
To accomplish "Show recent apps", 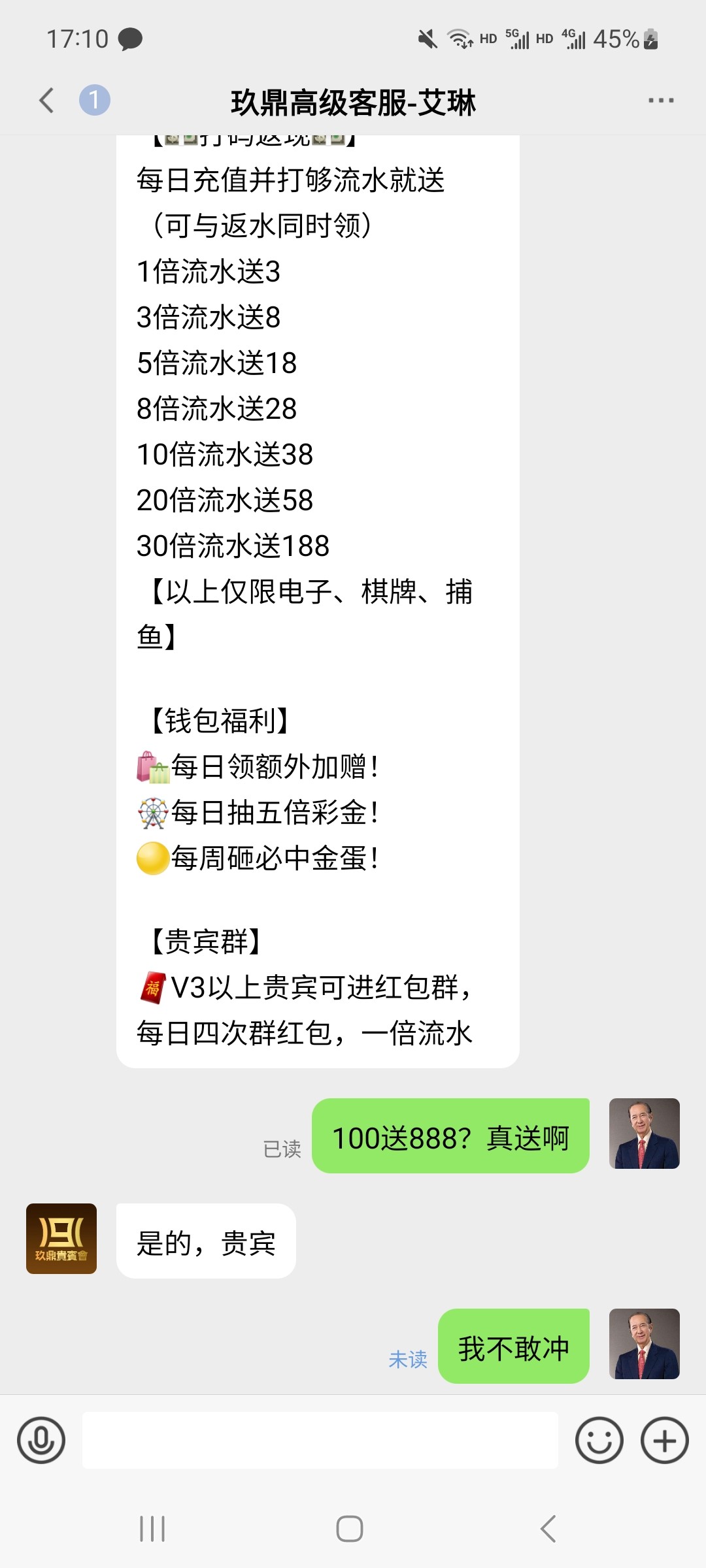I will [x=152, y=1529].
